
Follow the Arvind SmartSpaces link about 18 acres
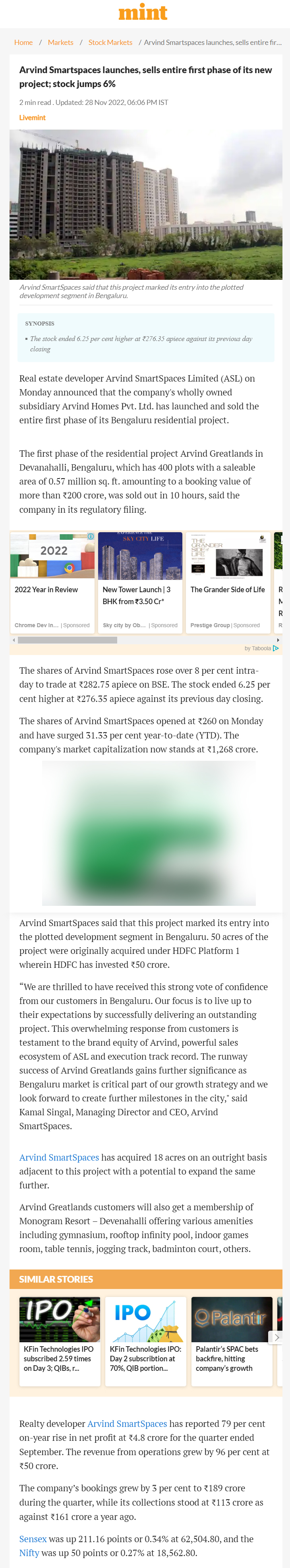(x=59, y=1157)
